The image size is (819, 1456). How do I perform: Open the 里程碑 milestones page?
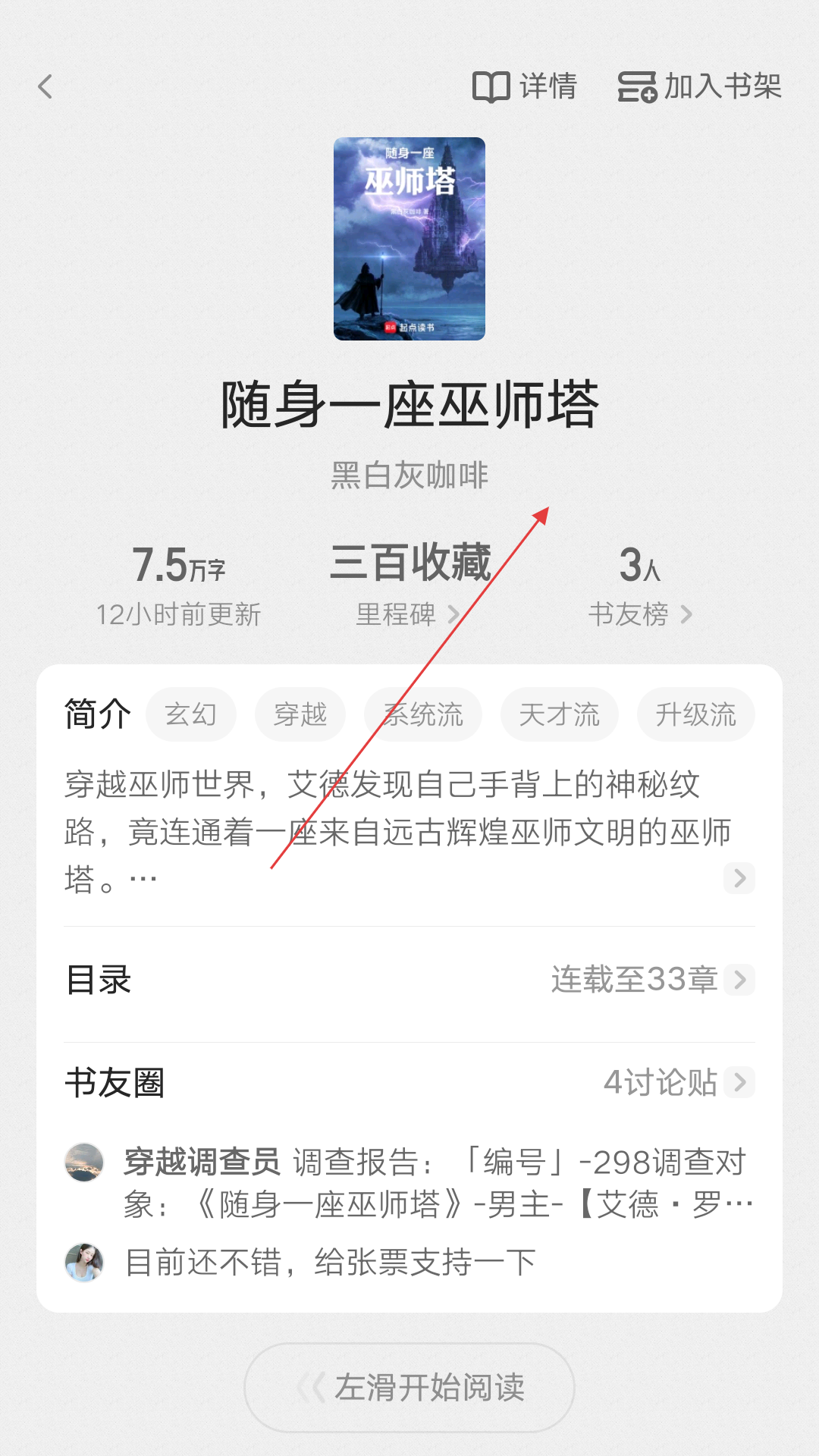pos(408,614)
